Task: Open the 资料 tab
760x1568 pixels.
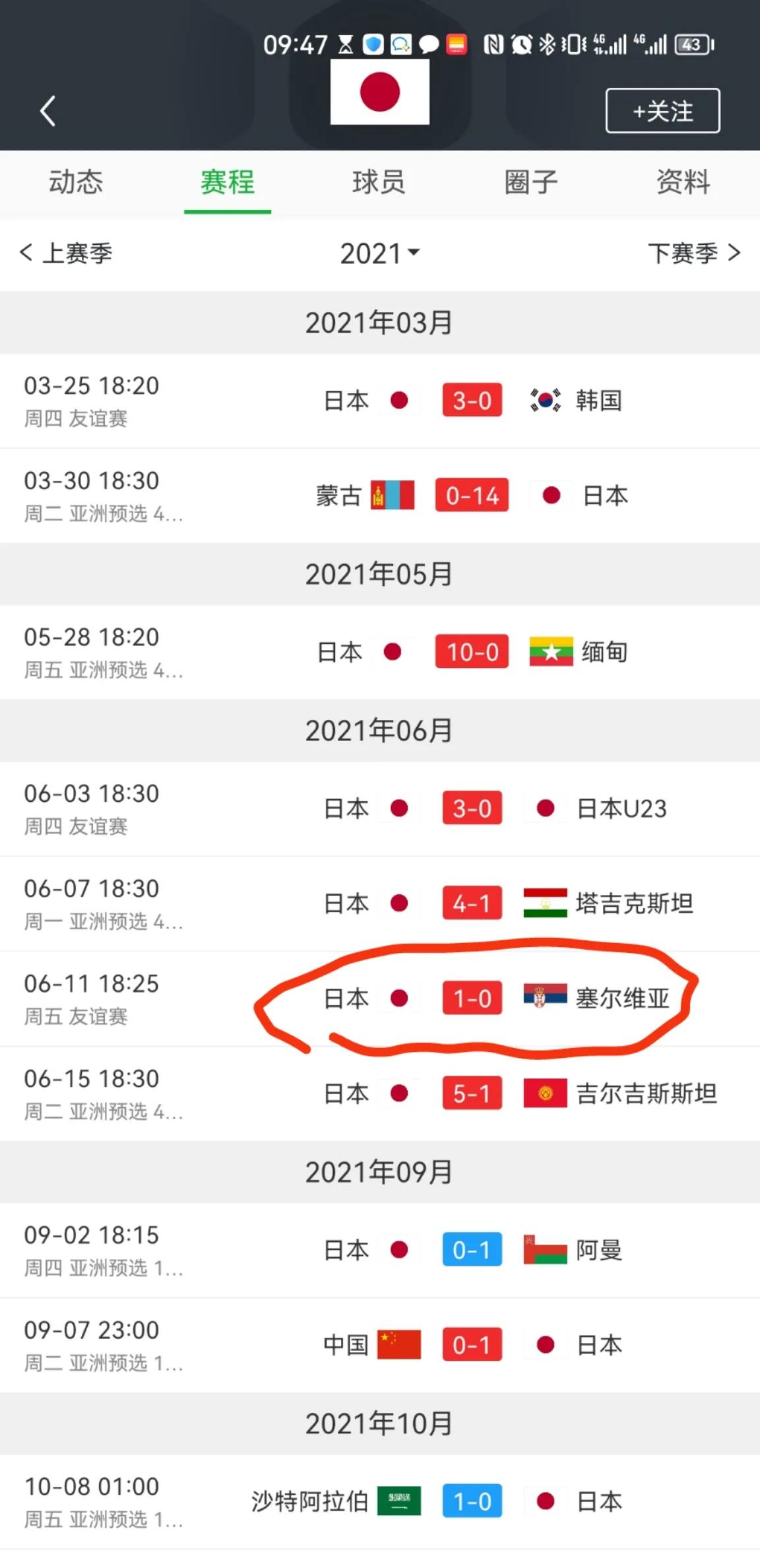Action: [x=683, y=181]
